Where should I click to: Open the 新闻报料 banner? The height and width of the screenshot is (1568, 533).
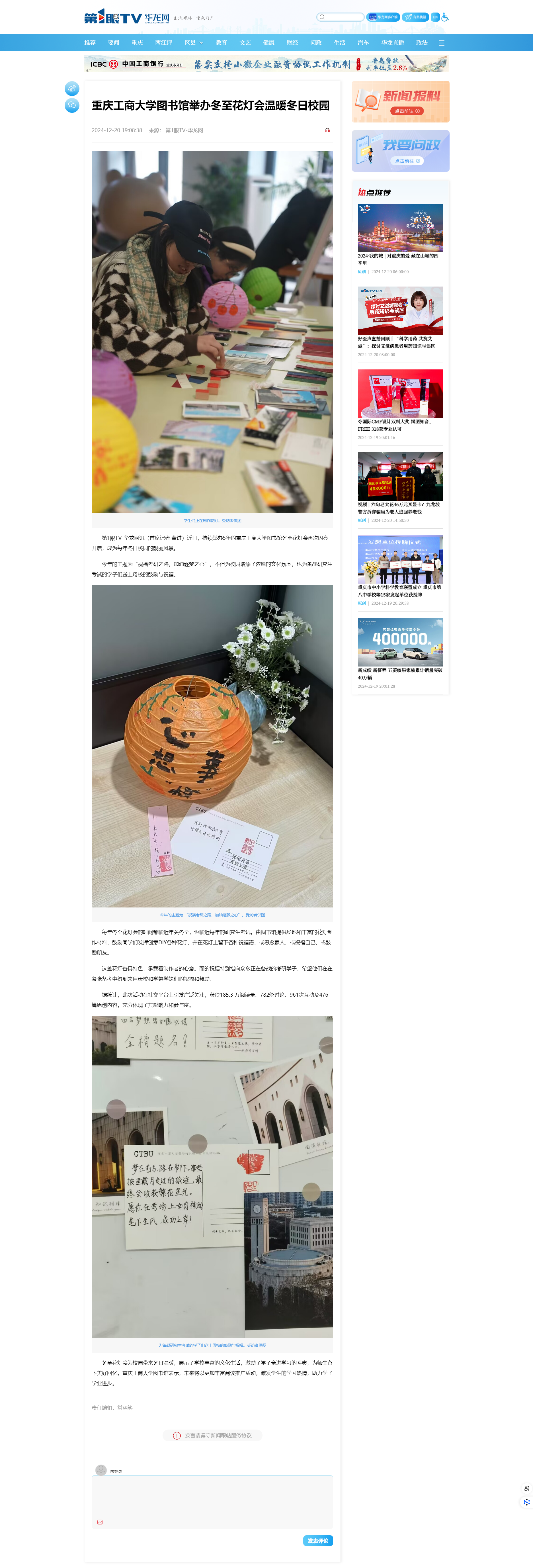pyautogui.click(x=400, y=102)
